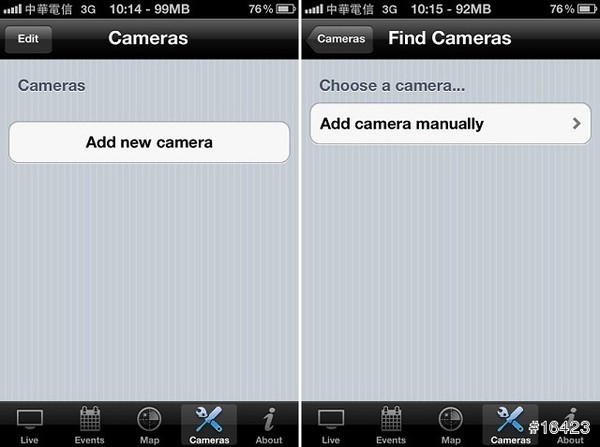
Task: Open Add camera manually
Action: [450, 124]
